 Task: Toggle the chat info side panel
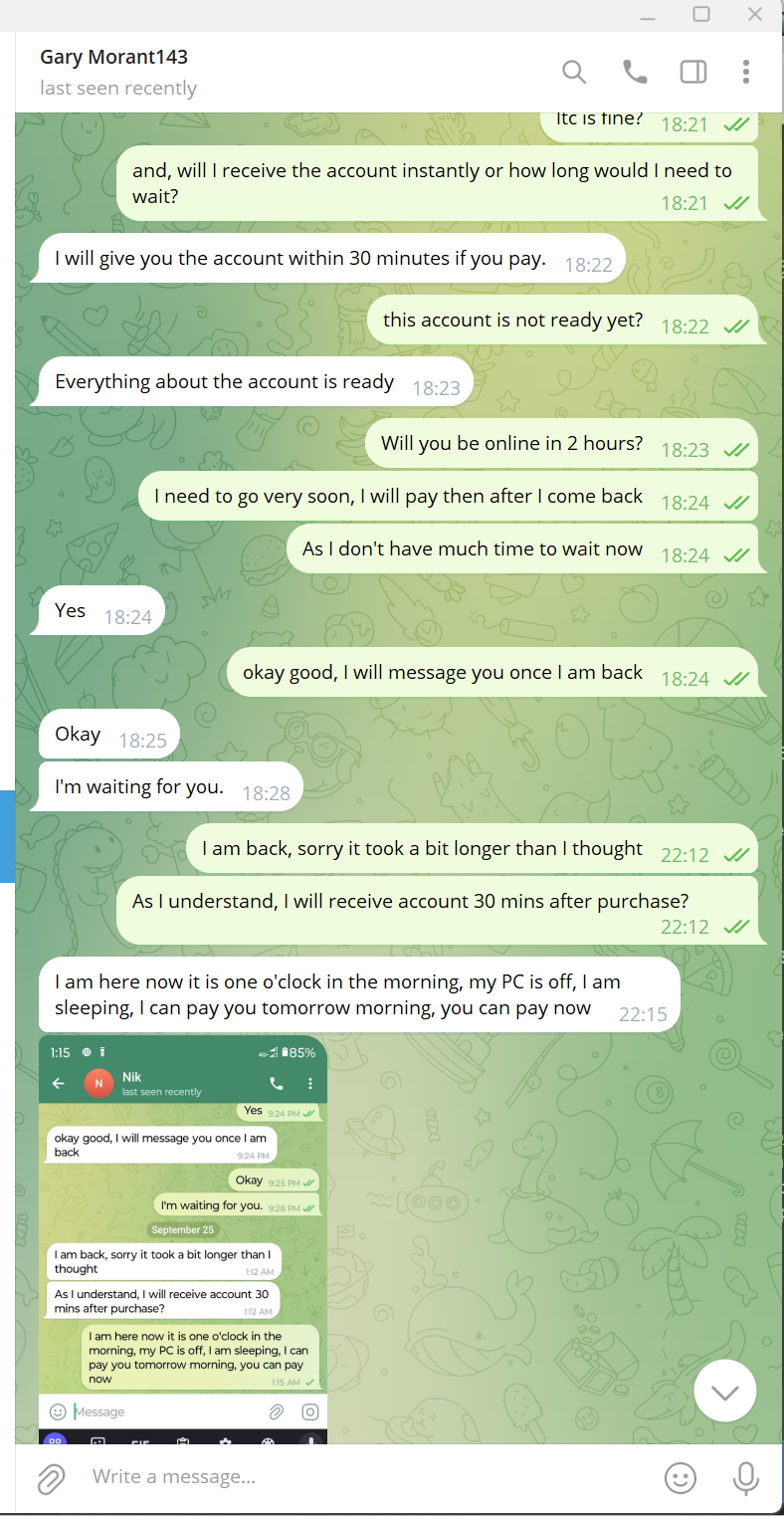(x=692, y=72)
